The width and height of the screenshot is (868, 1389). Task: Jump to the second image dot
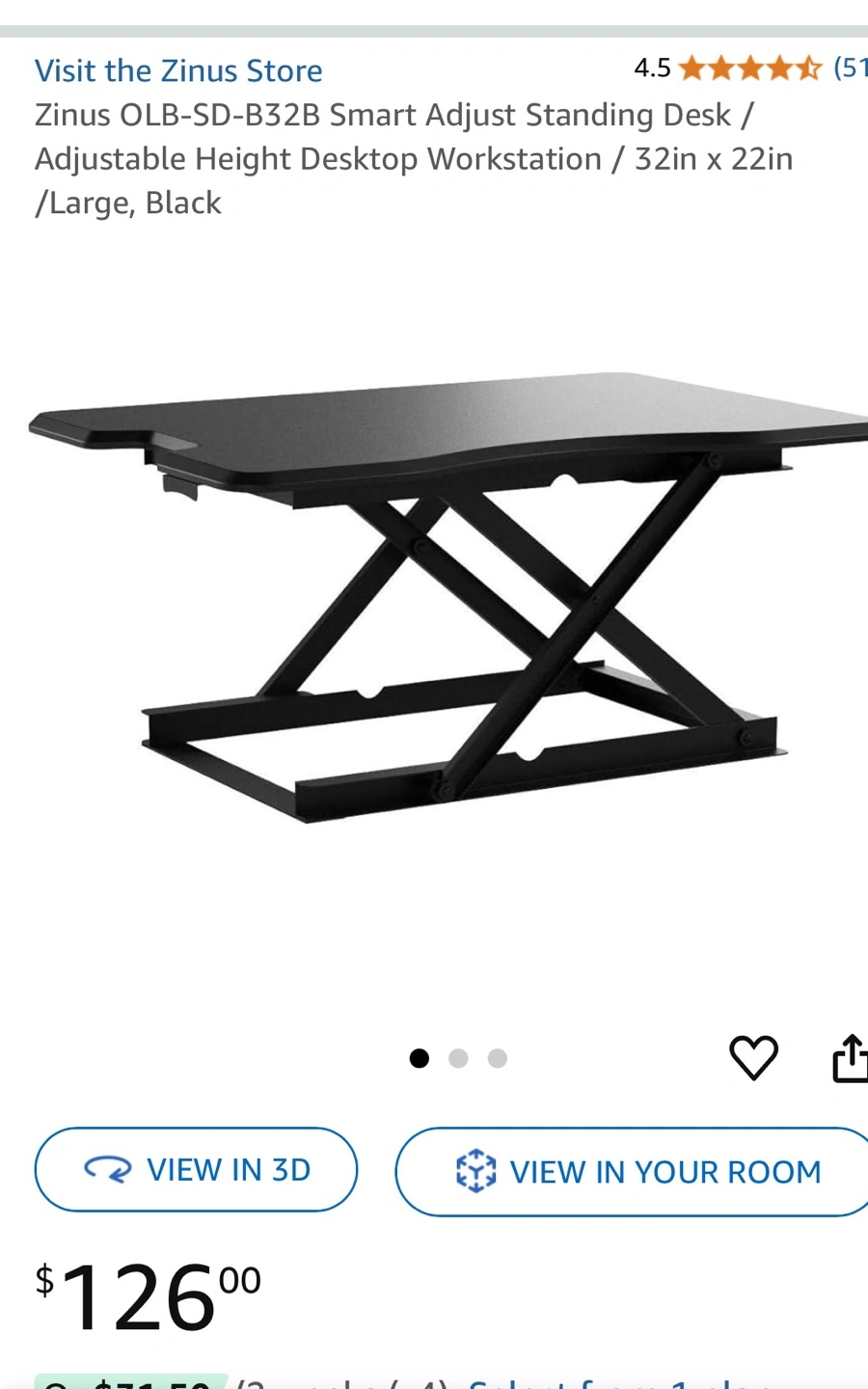pos(458,1058)
